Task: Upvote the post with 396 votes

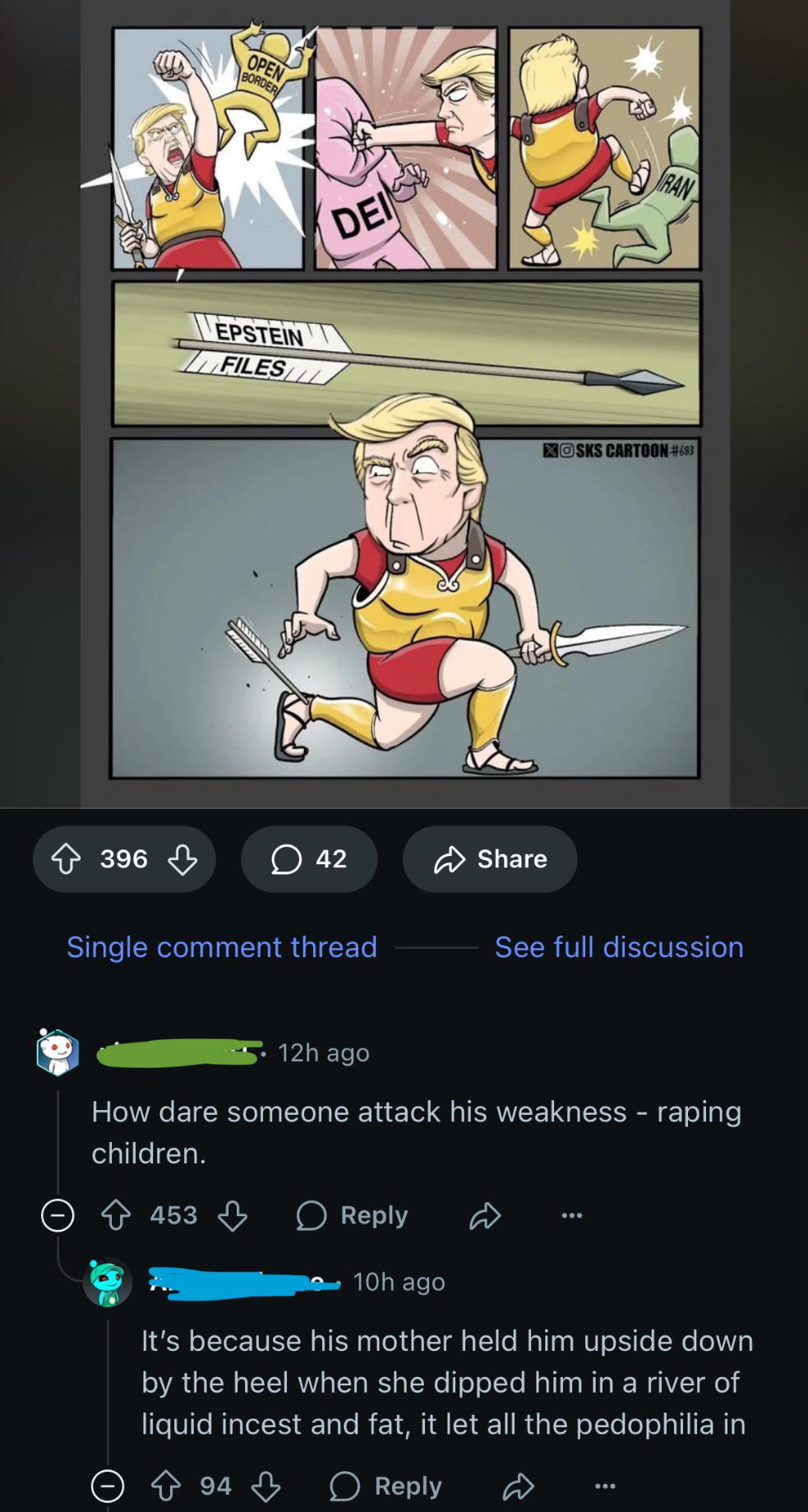Action: click(x=67, y=860)
